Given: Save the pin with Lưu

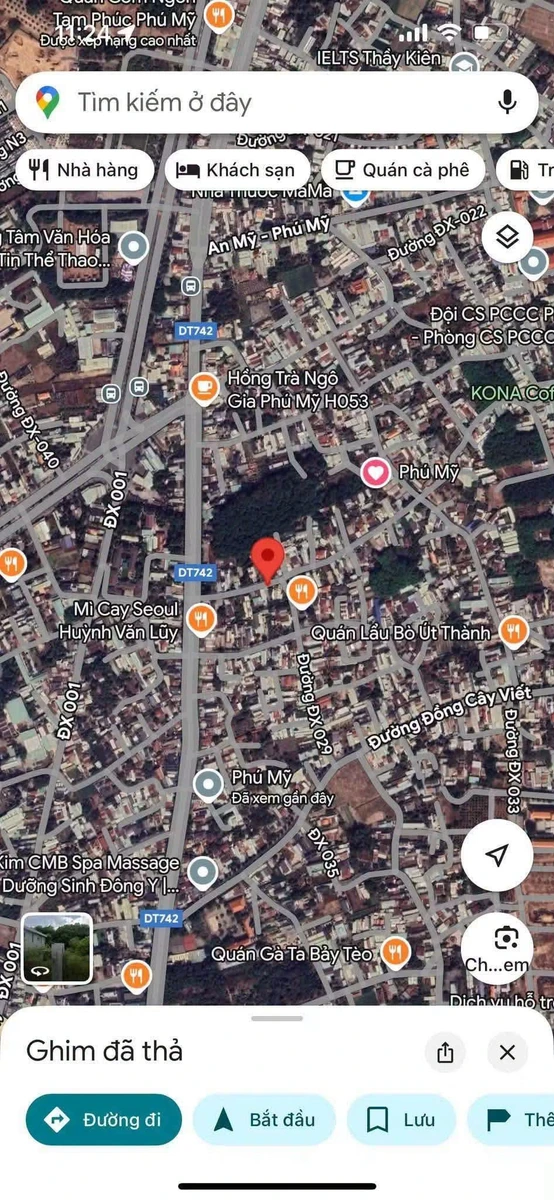Looking at the screenshot, I should pos(401,1119).
